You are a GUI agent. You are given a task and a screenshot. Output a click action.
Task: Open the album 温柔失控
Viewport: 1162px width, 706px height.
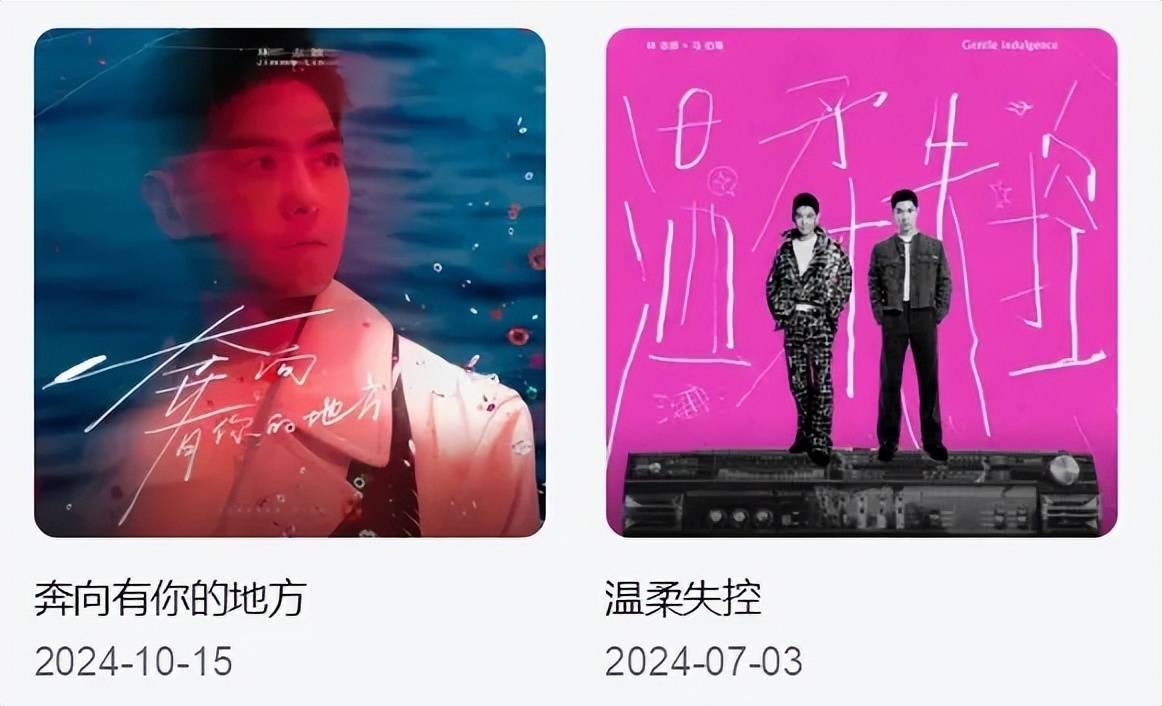tap(861, 282)
